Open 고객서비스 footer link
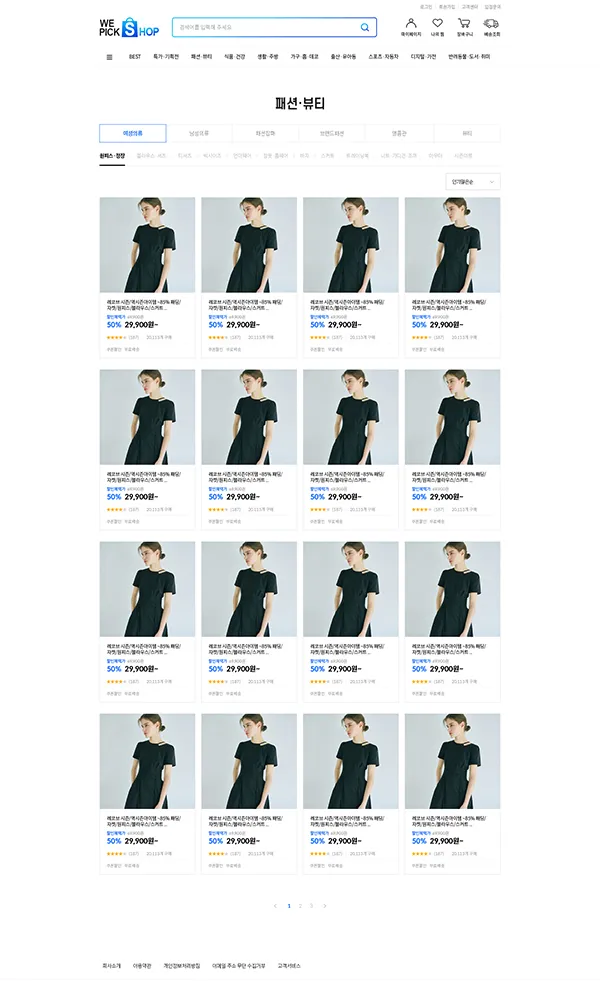 pos(288,966)
